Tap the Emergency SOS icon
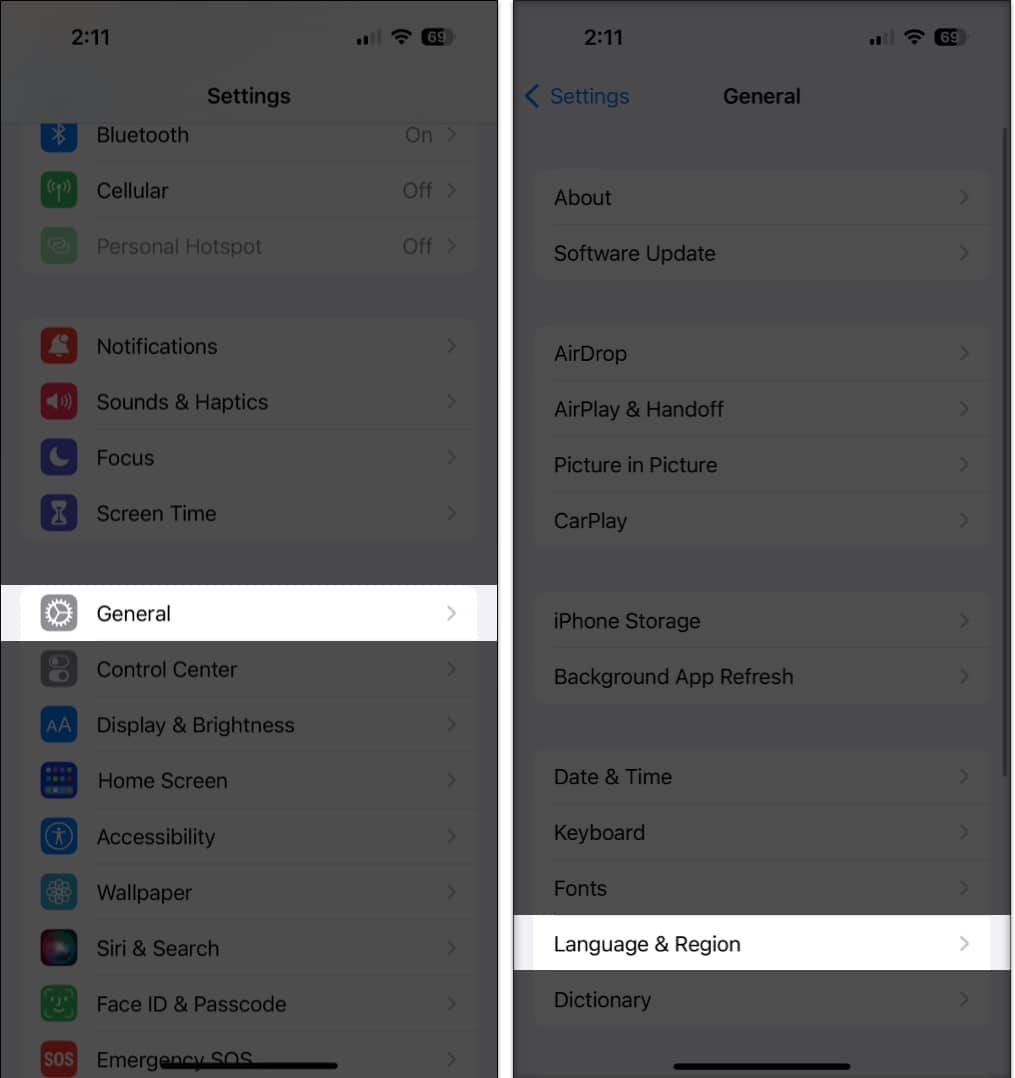This screenshot has height=1078, width=1015. (58, 1058)
